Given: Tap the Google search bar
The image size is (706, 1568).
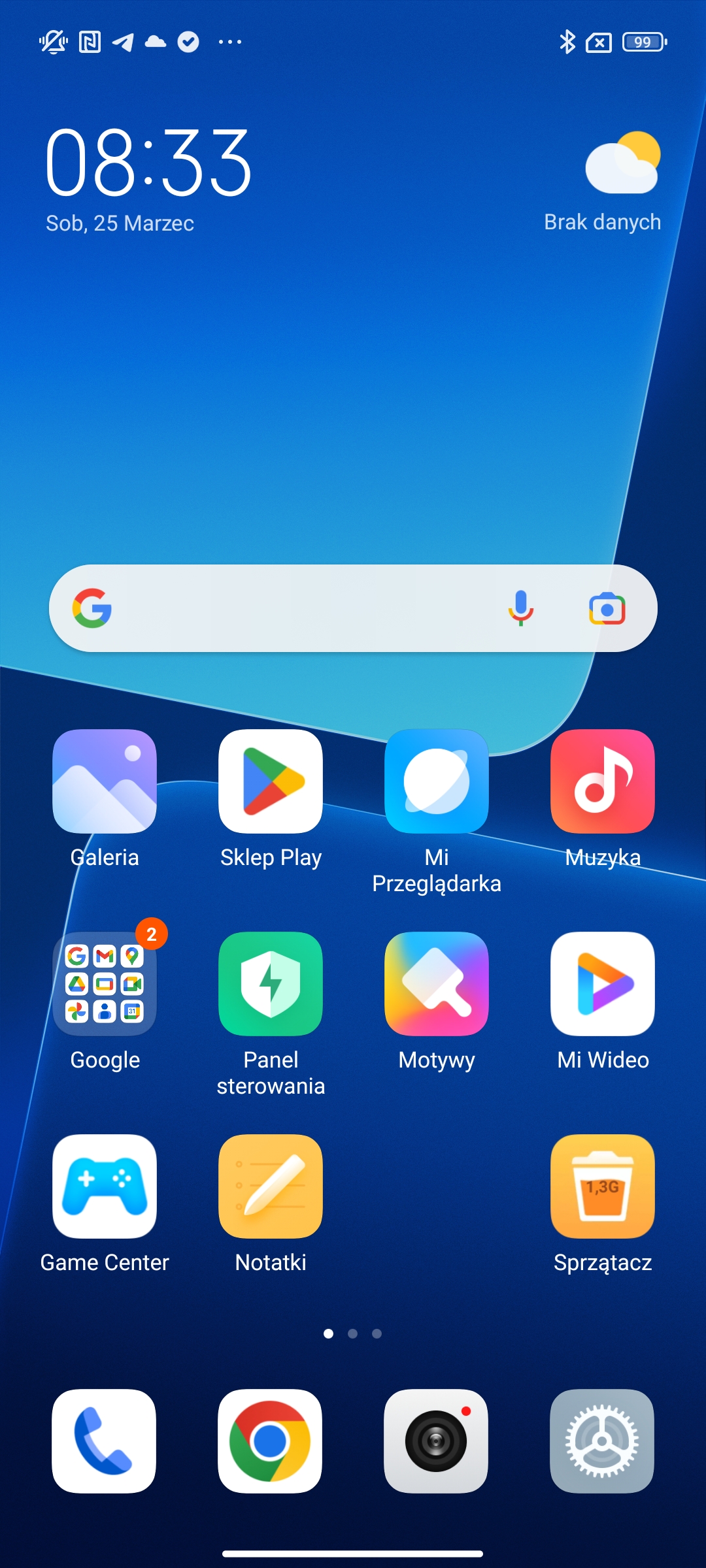Looking at the screenshot, I should pyautogui.click(x=294, y=608).
